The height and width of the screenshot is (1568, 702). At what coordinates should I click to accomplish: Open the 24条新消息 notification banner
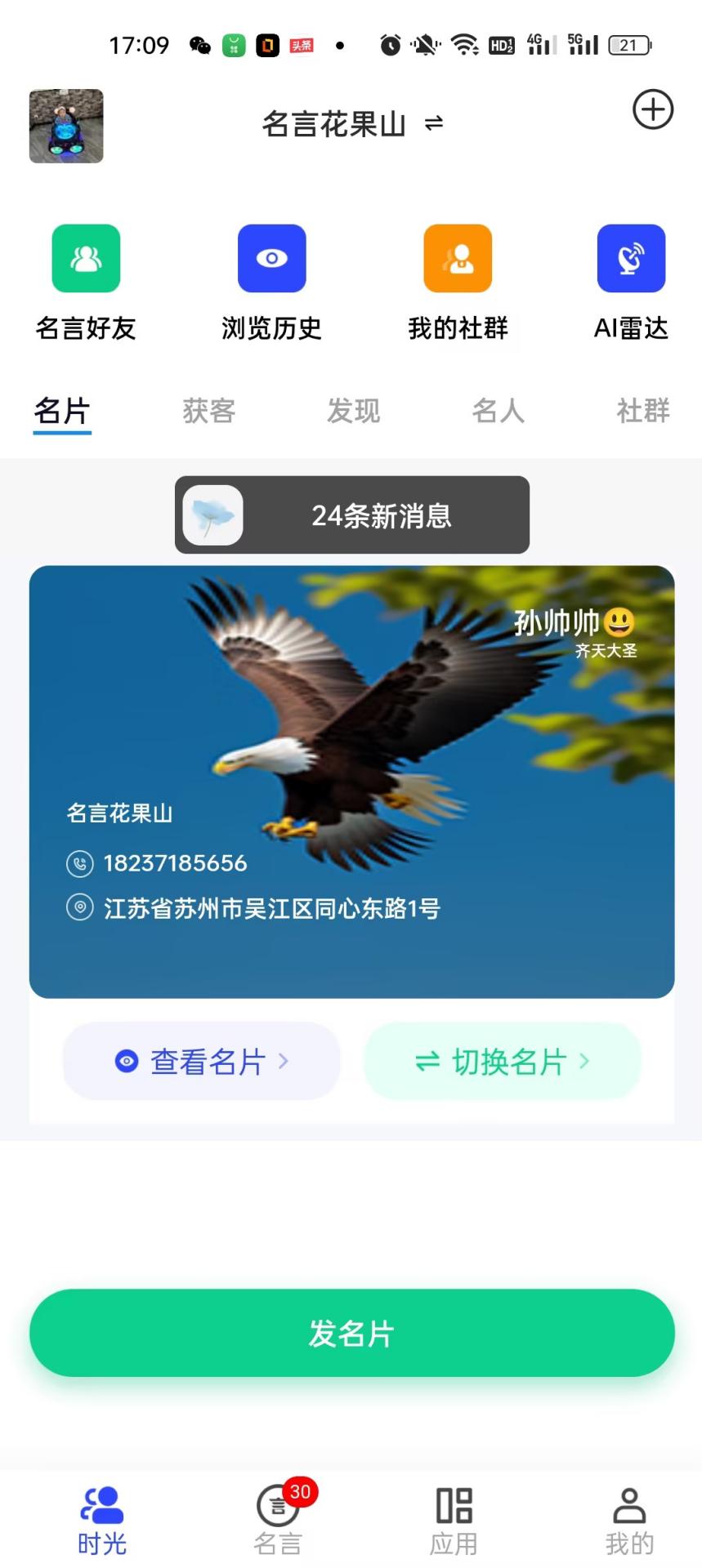(351, 514)
